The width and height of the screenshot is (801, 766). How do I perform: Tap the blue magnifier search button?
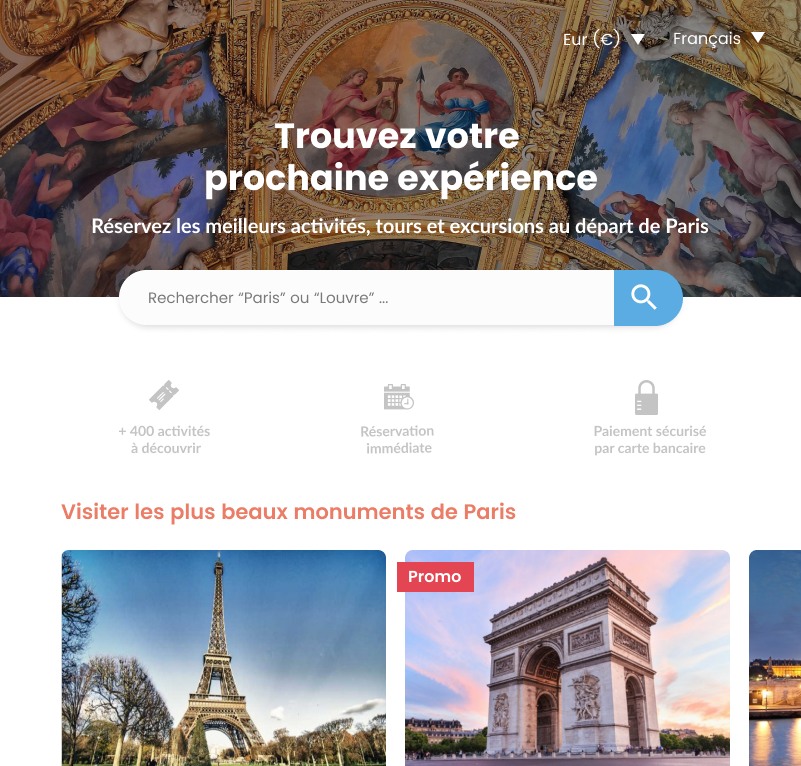point(646,298)
